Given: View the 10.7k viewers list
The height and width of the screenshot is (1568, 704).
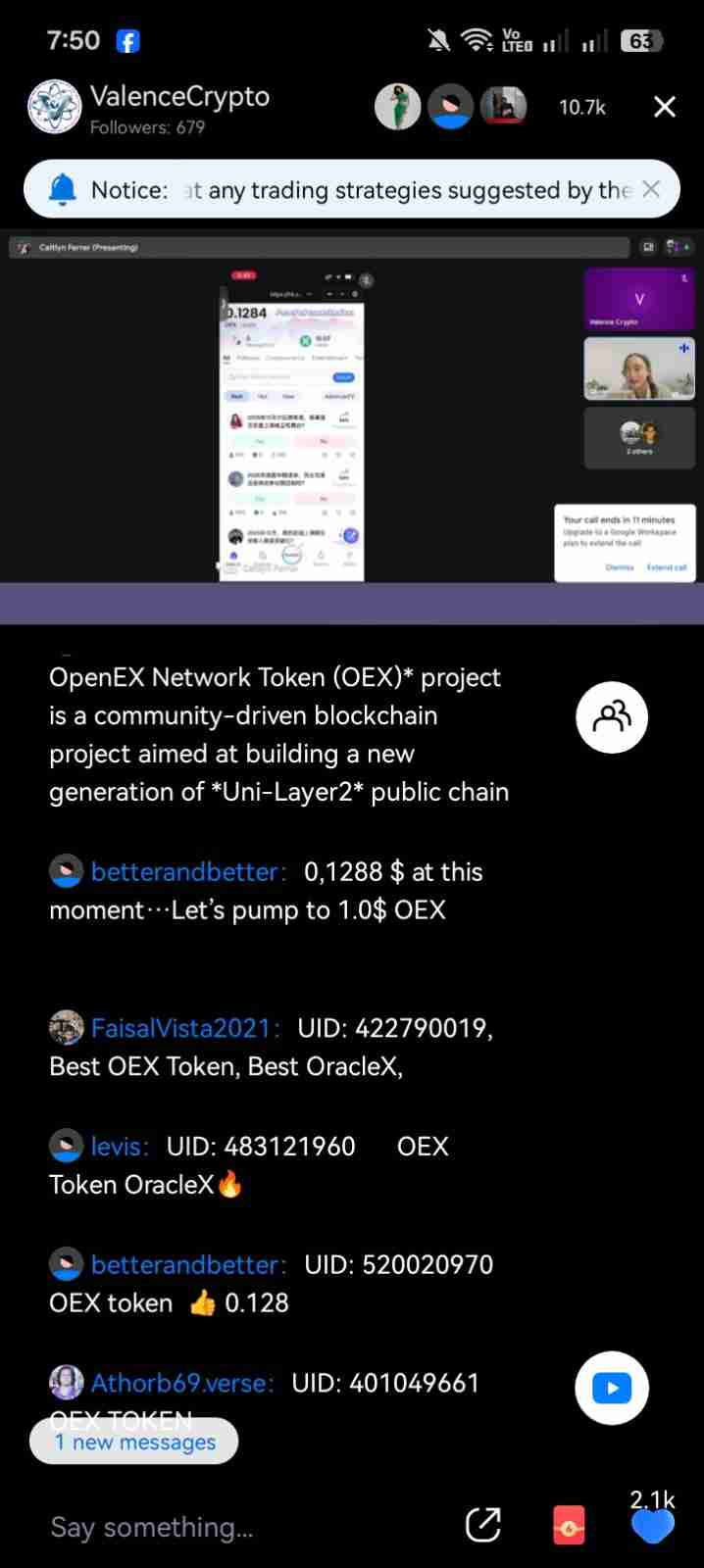Looking at the screenshot, I should pyautogui.click(x=581, y=108).
